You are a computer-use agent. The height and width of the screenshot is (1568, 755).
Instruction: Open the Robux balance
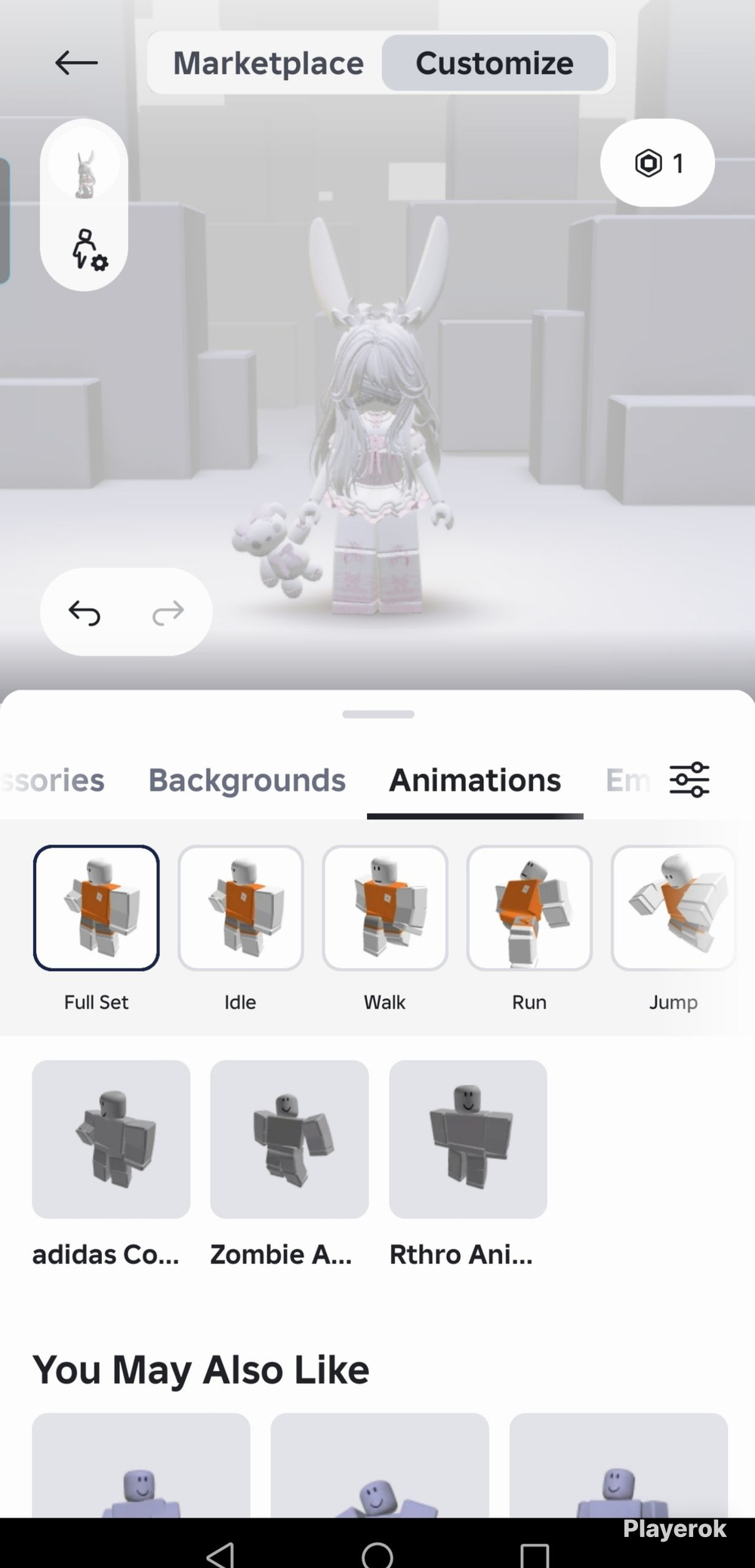657,163
